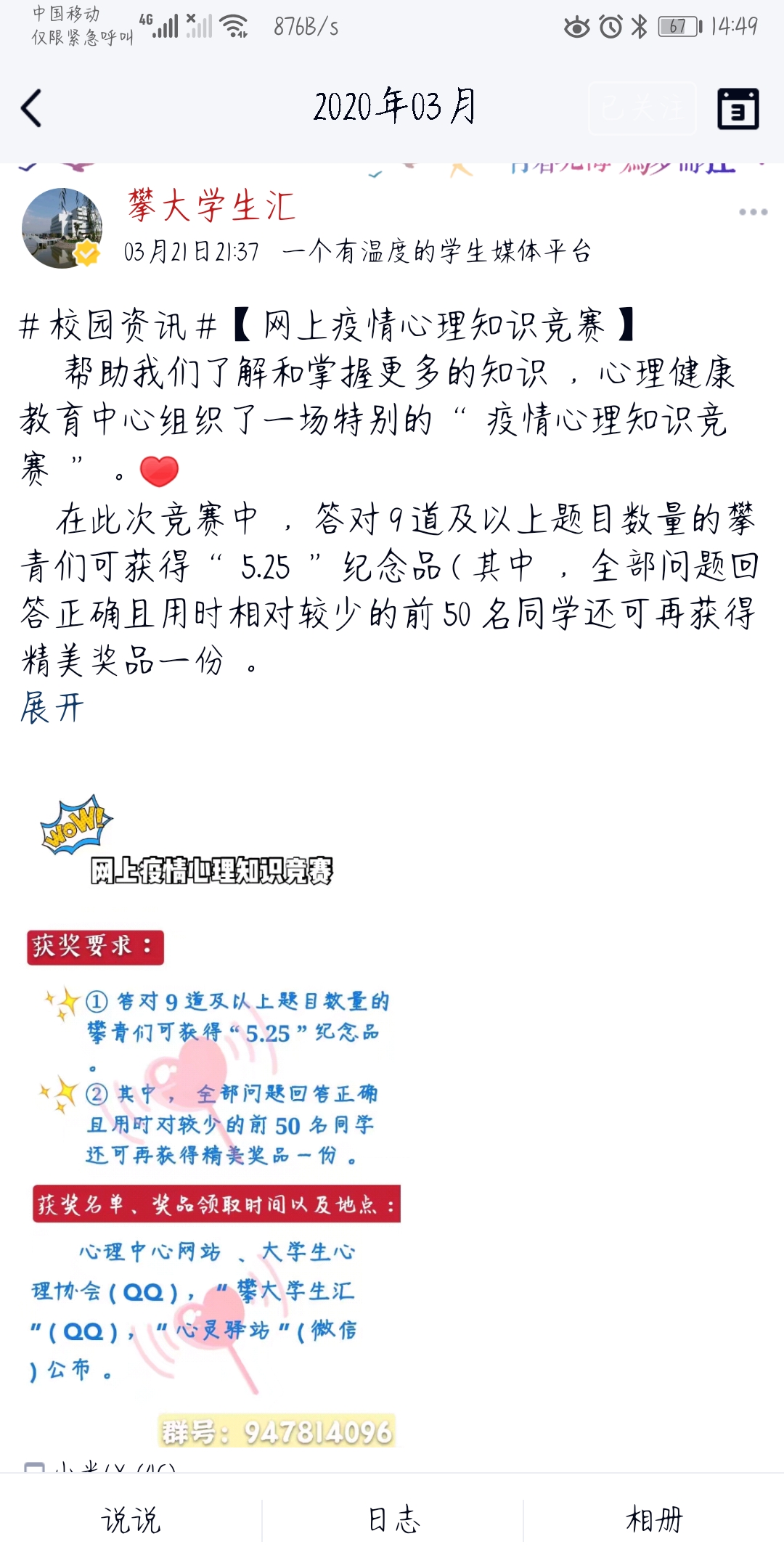Screen dimensions: 784x1568
Task: Go back using the top-left arrow
Action: tap(32, 109)
